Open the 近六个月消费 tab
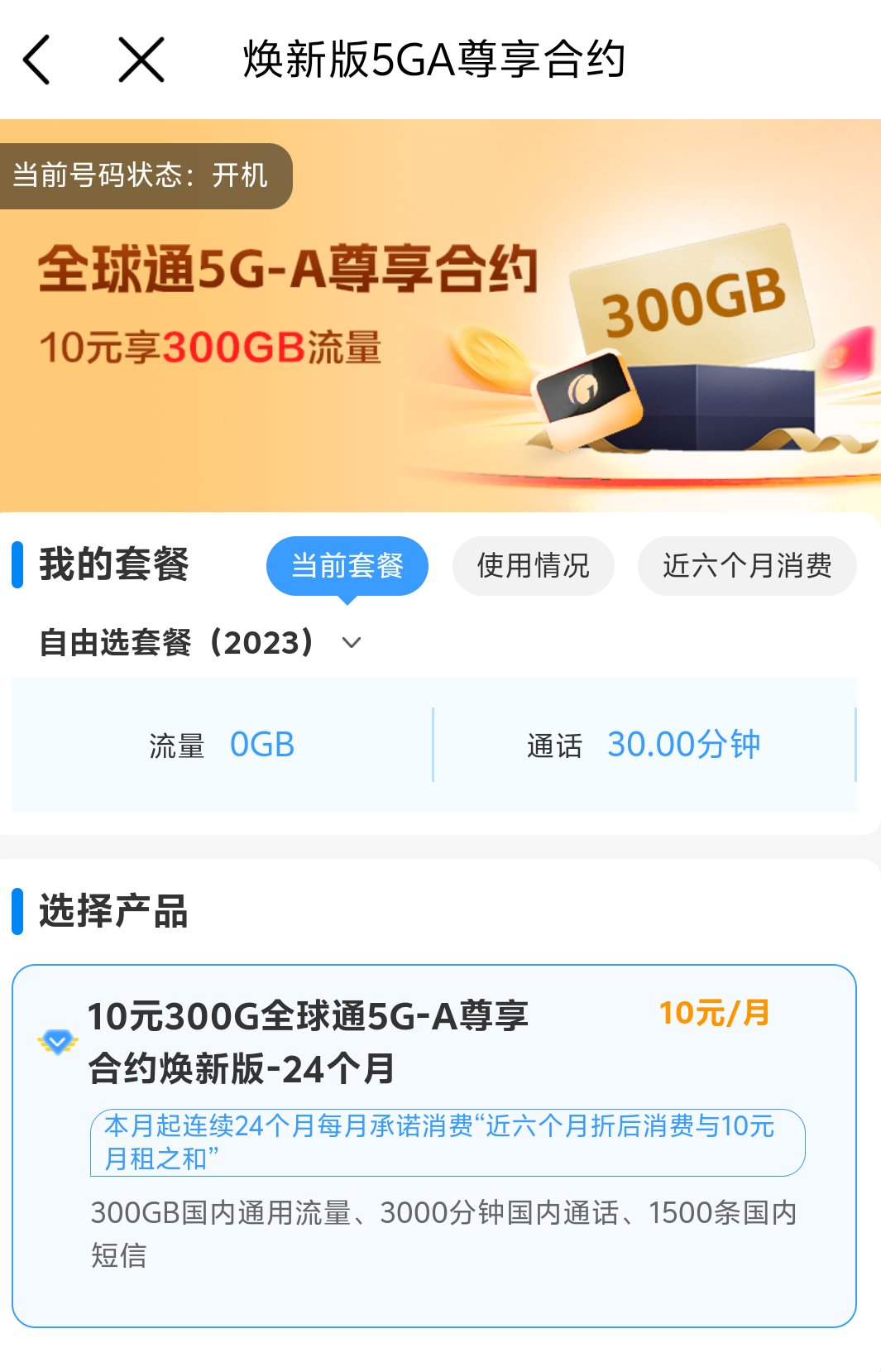Viewport: 881px width, 1372px height. [x=746, y=566]
